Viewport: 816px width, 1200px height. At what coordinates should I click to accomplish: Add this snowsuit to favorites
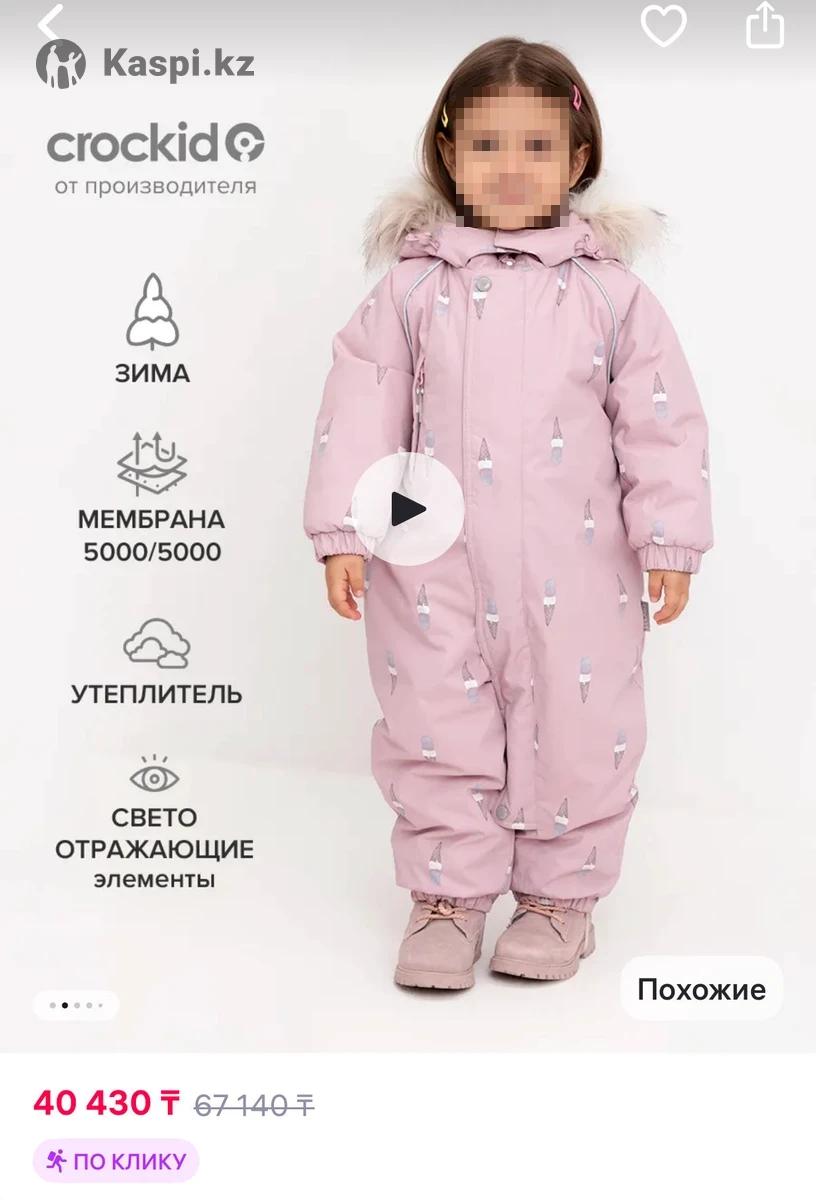[663, 27]
